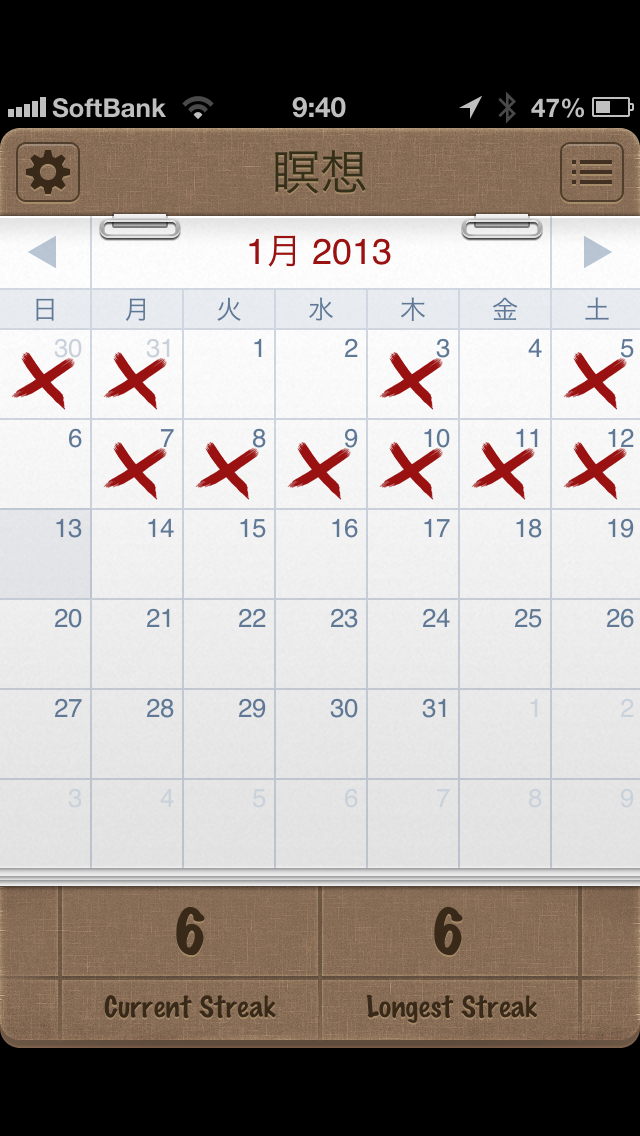Open settings with the gear icon
The width and height of the screenshot is (640, 1136).
click(x=48, y=173)
